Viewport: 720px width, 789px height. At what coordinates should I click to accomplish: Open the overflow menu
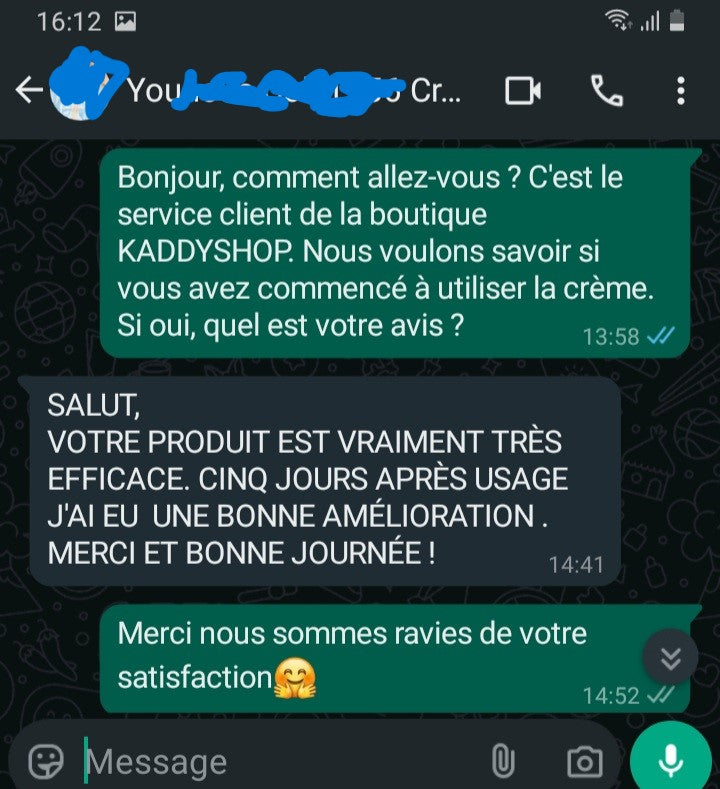coord(681,91)
